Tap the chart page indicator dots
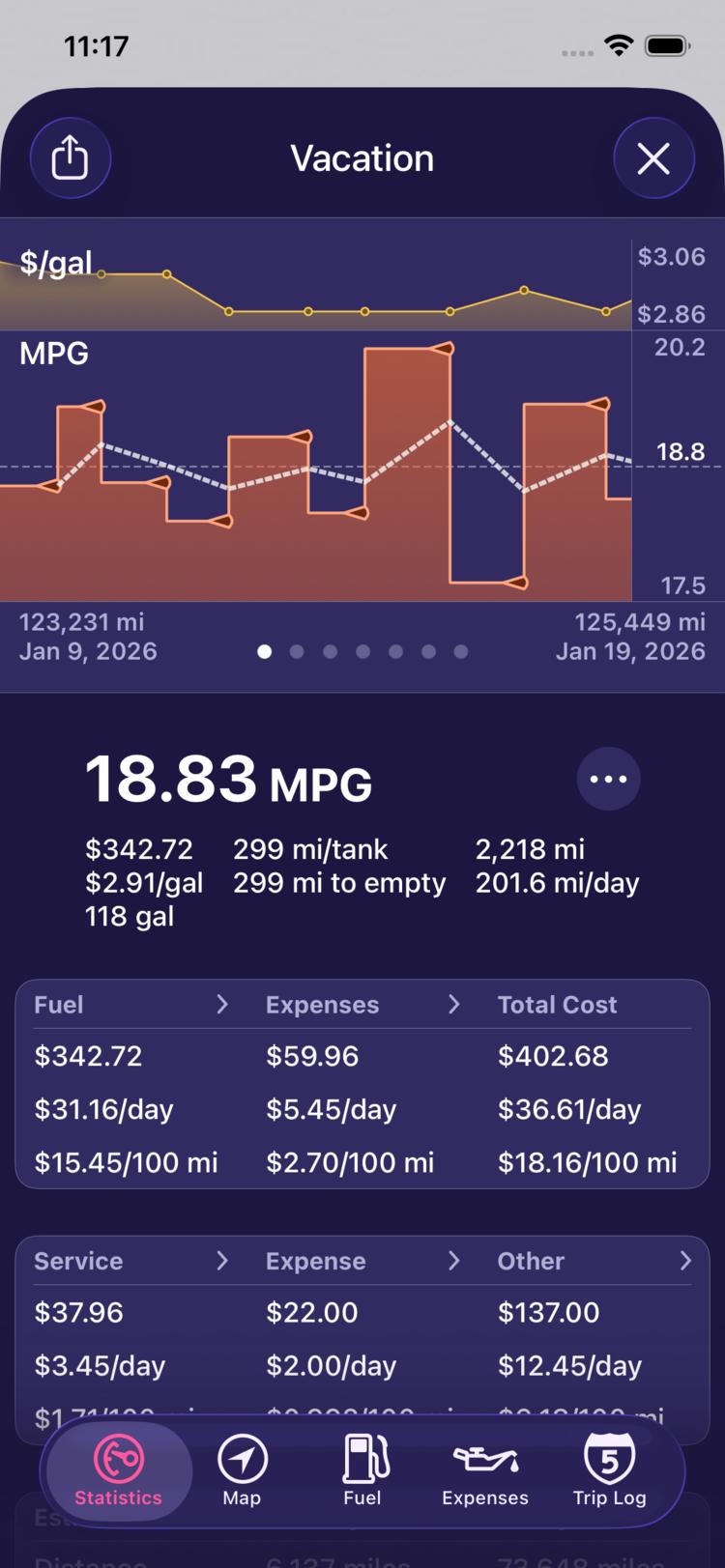The height and width of the screenshot is (1568, 725). pyautogui.click(x=362, y=652)
